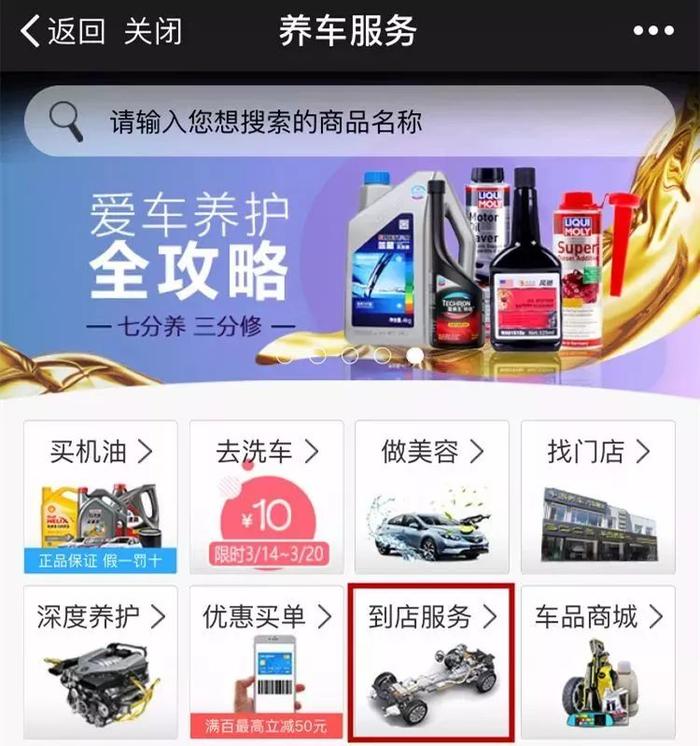This screenshot has width=700, height=746.
Task: Open the 车品商城 tile
Action: (598, 662)
